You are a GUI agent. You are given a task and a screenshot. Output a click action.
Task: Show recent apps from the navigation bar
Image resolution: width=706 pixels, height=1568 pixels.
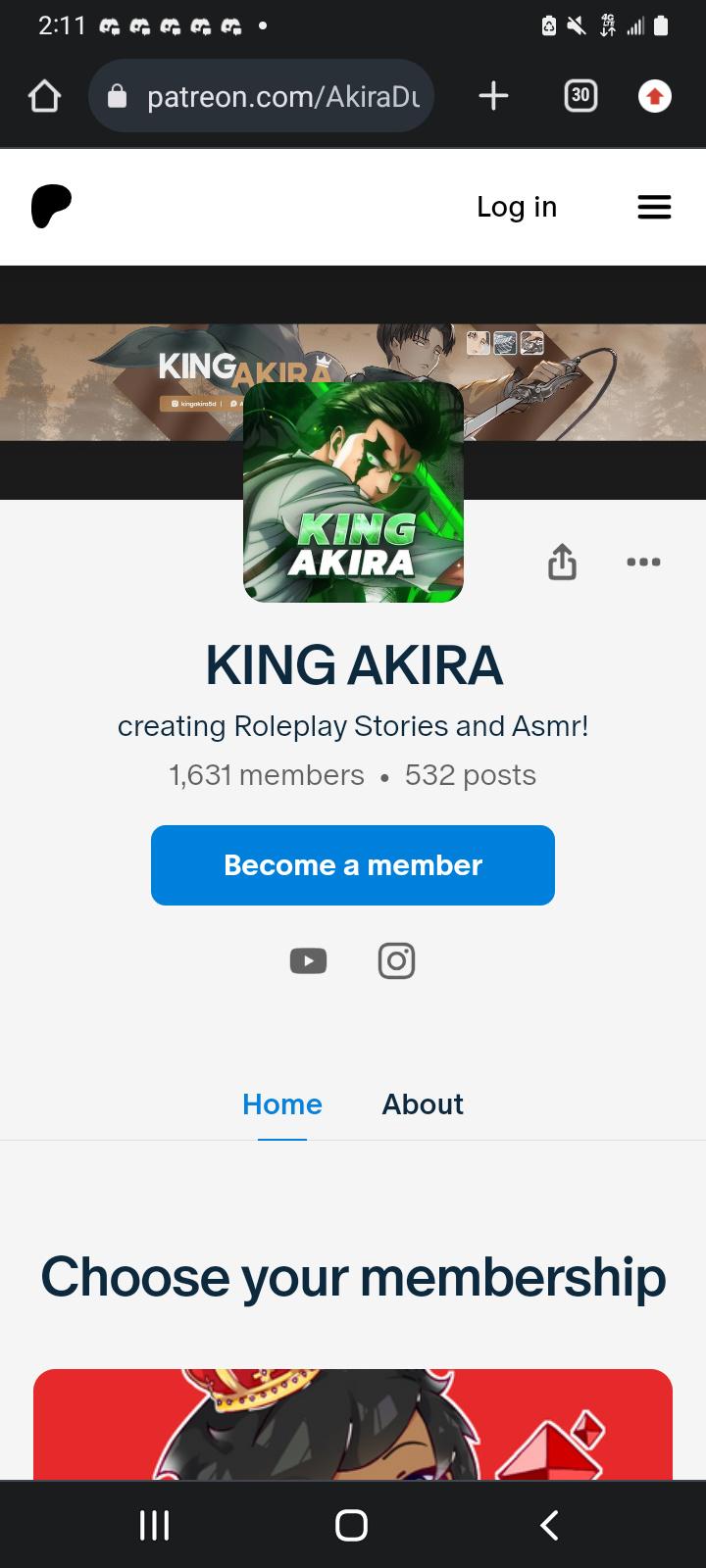point(154,1525)
